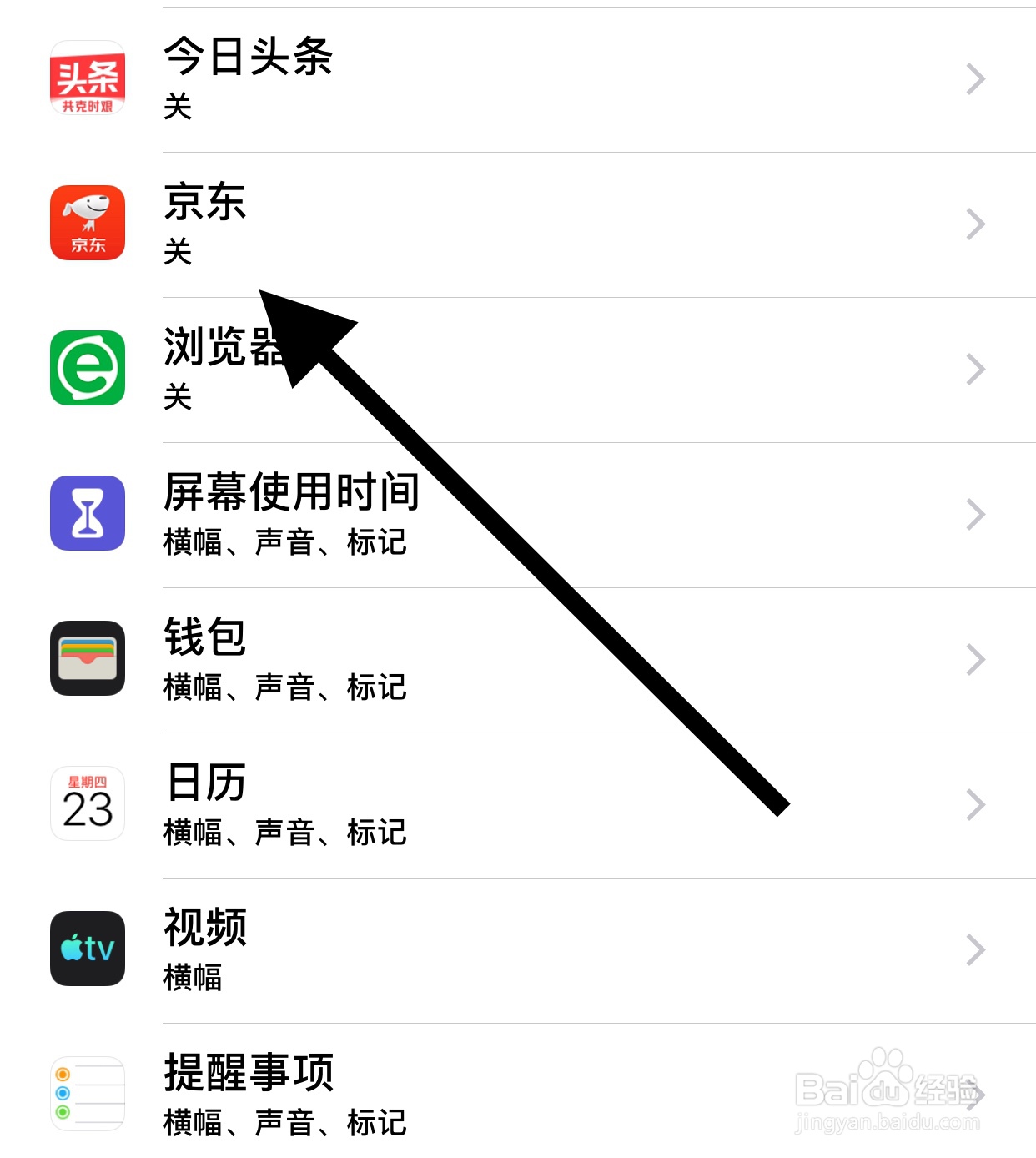Select the 关 status under 今日头条
The width and height of the screenshot is (1036, 1158).
(x=178, y=108)
